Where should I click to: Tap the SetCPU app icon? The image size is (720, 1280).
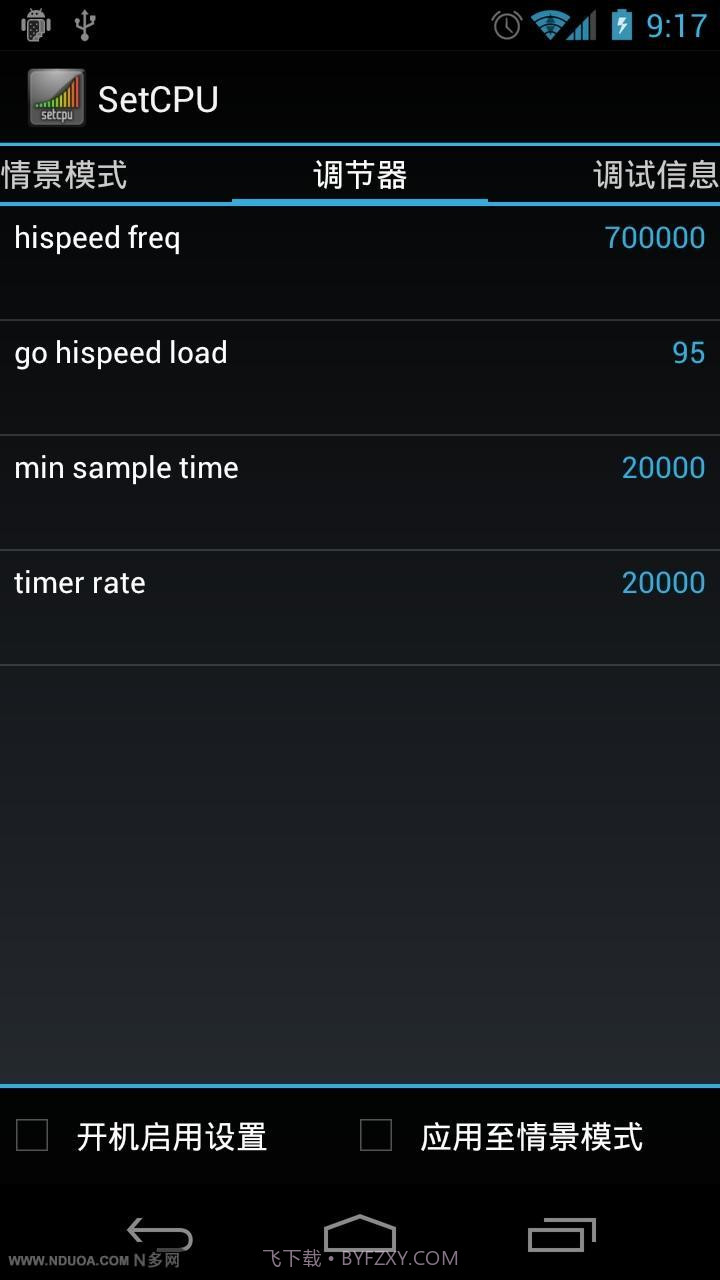56,98
